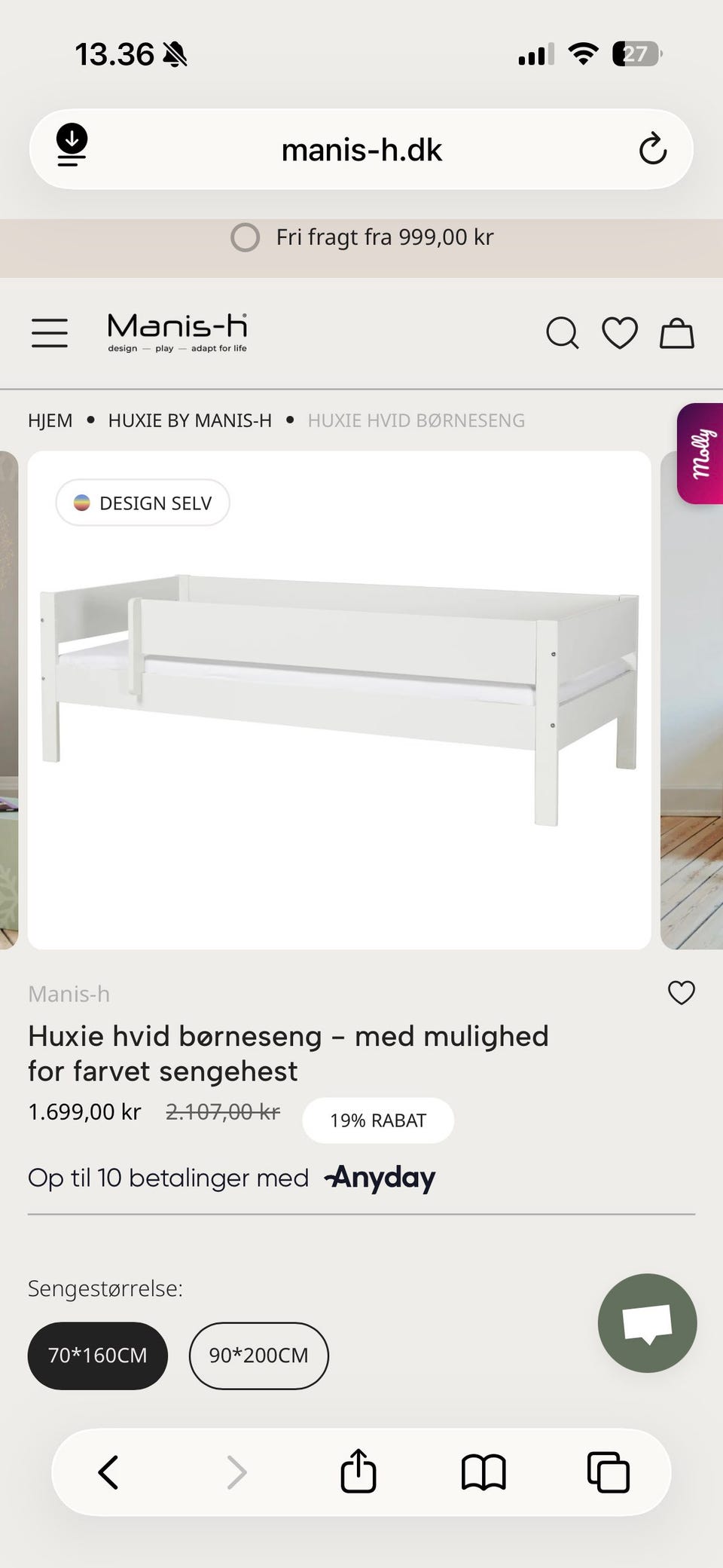723x1568 pixels.
Task: Open the shopping bag
Action: [677, 332]
